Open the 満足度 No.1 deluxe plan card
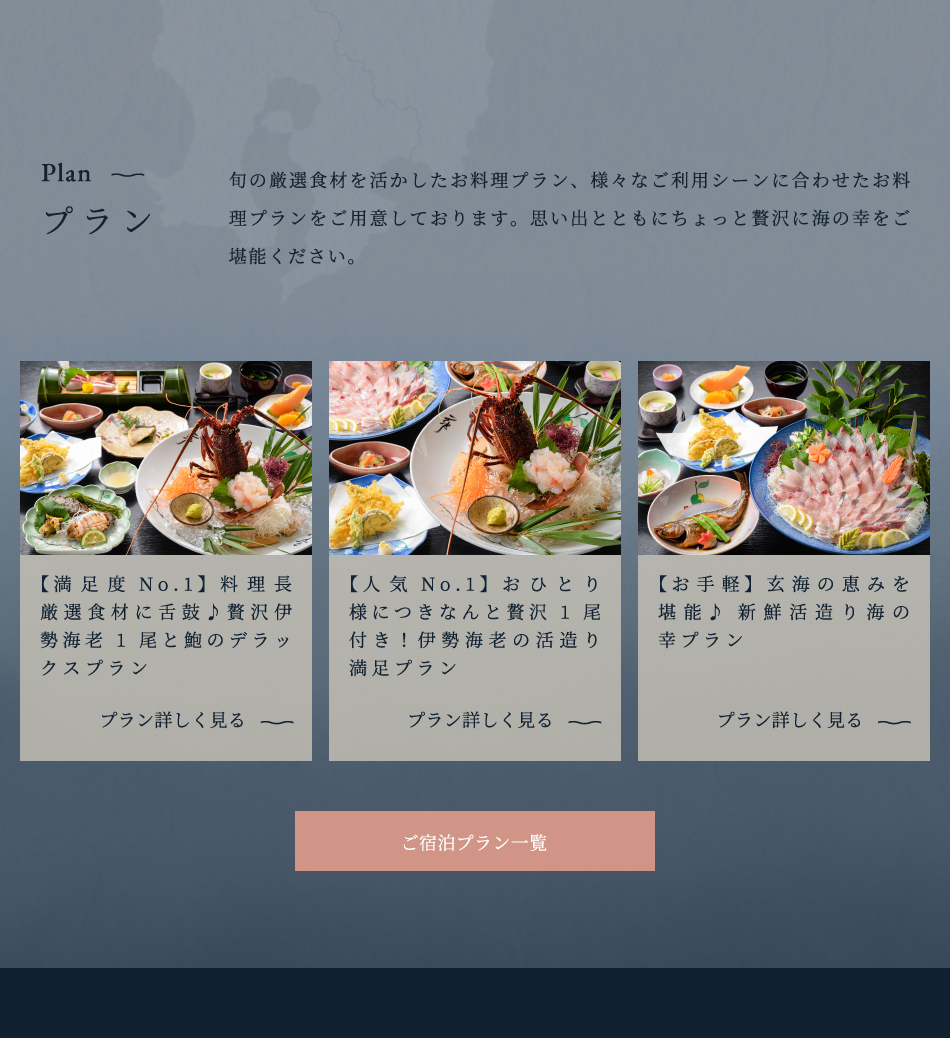Screen dimensions: 950x1038 166,560
